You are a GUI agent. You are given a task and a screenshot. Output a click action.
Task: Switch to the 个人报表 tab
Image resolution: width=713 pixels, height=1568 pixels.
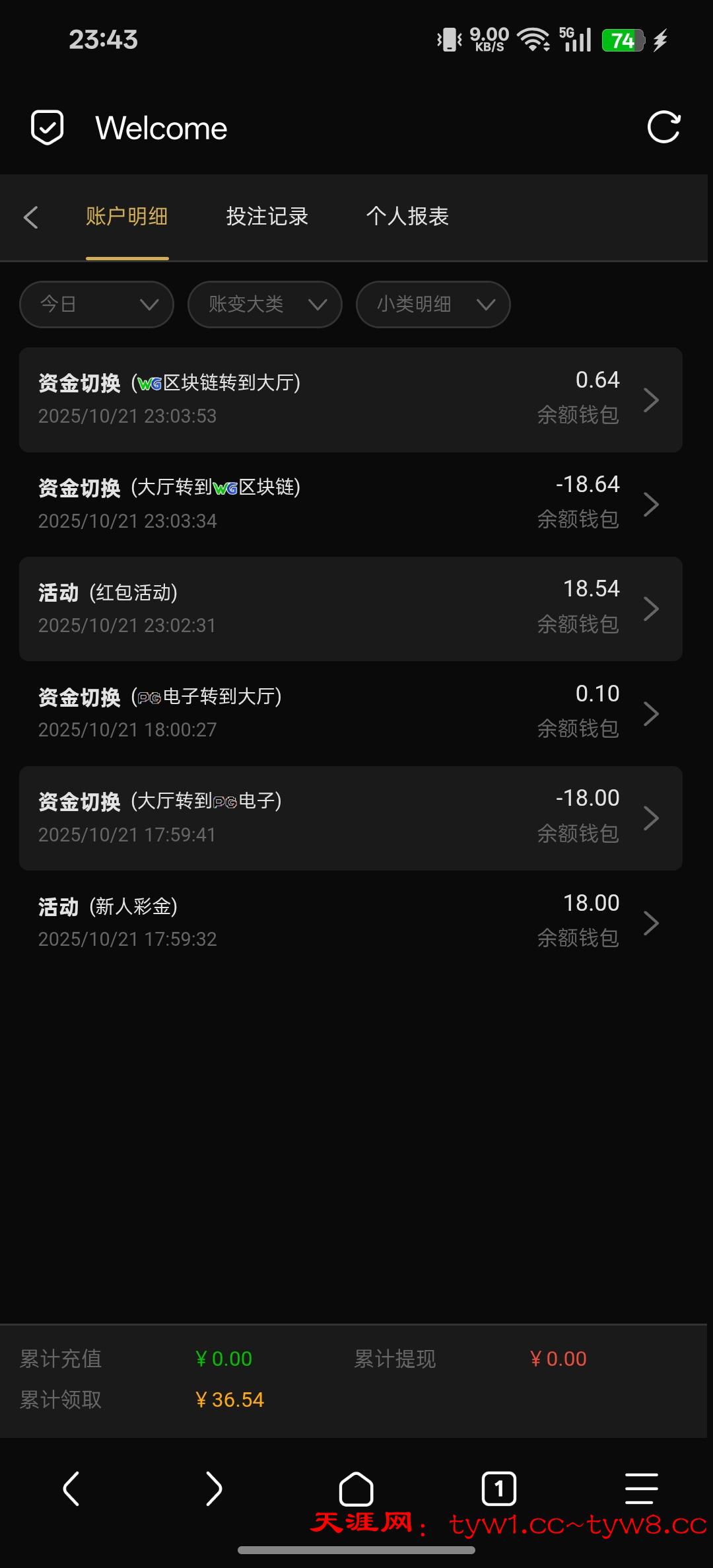(407, 217)
